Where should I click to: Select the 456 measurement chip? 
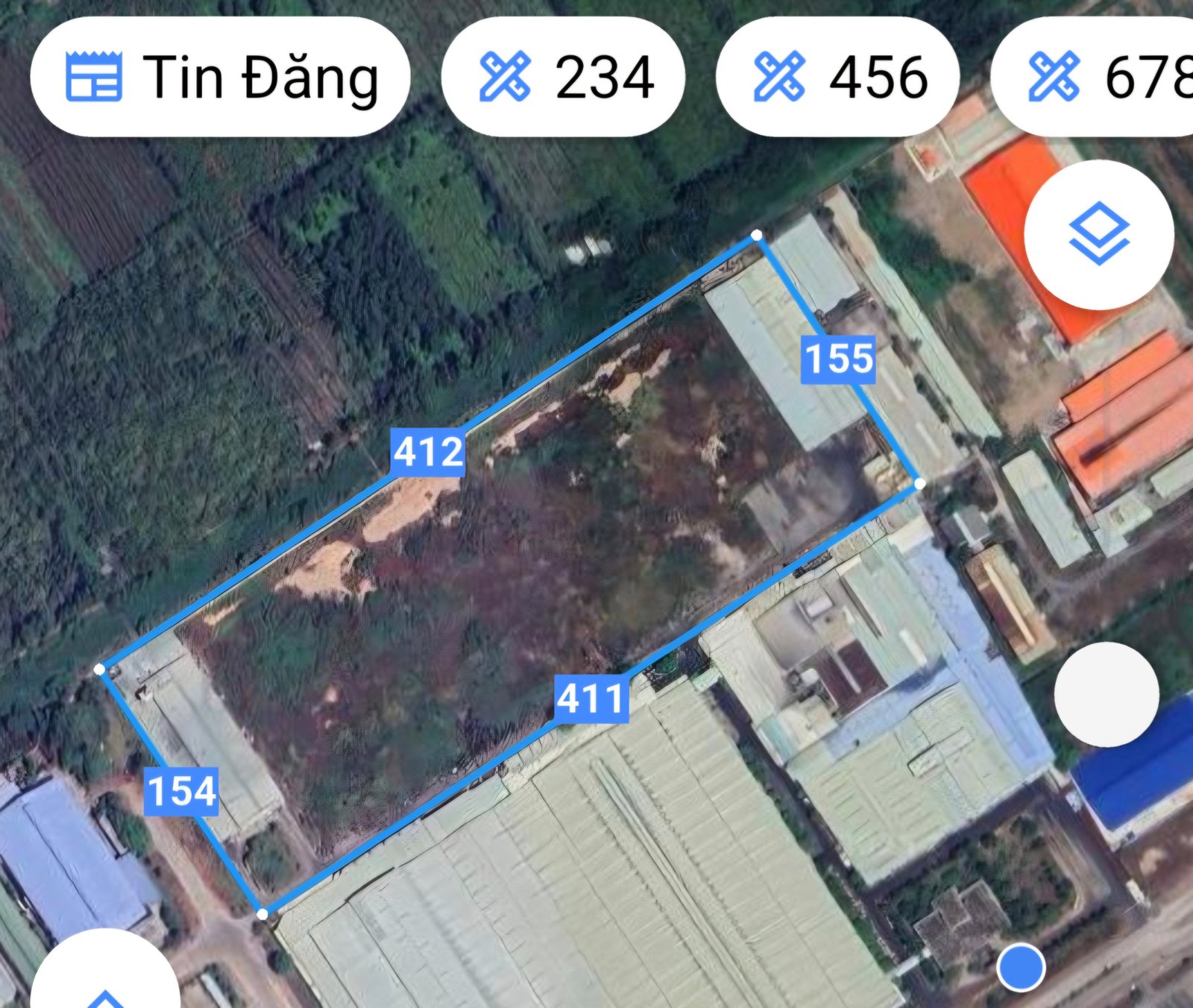[837, 77]
